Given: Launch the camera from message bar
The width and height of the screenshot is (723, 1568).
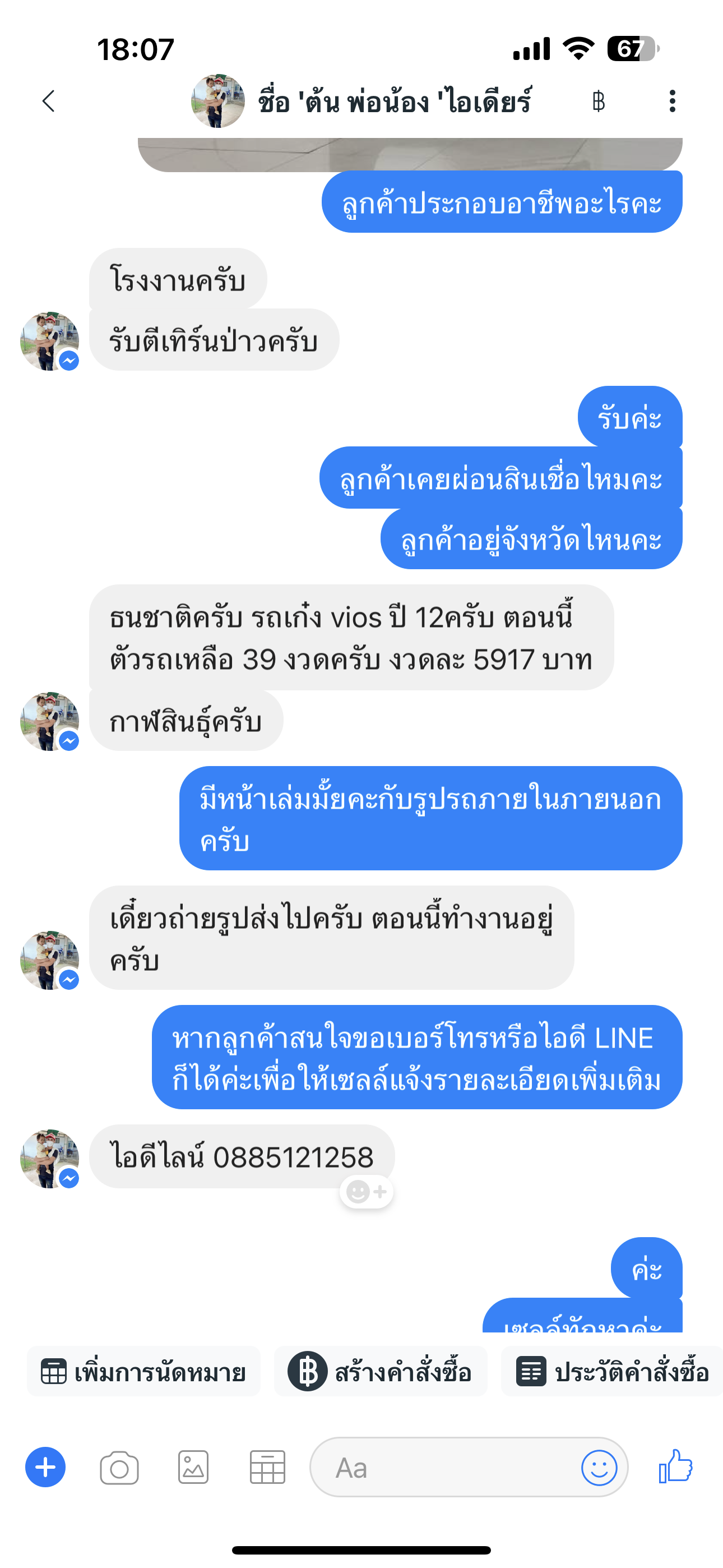Looking at the screenshot, I should click(x=119, y=1468).
